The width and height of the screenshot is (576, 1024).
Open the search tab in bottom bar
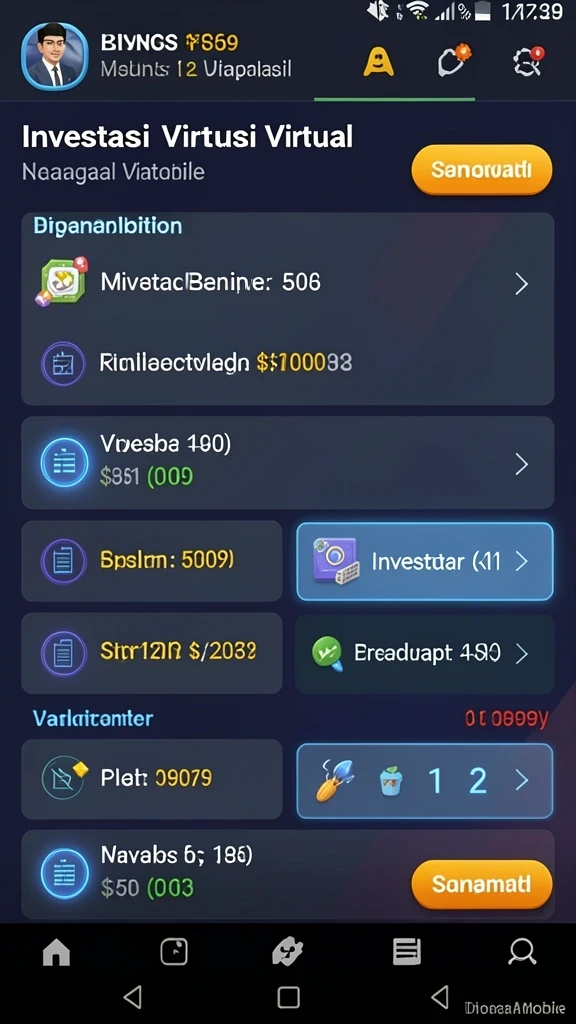coord(522,952)
